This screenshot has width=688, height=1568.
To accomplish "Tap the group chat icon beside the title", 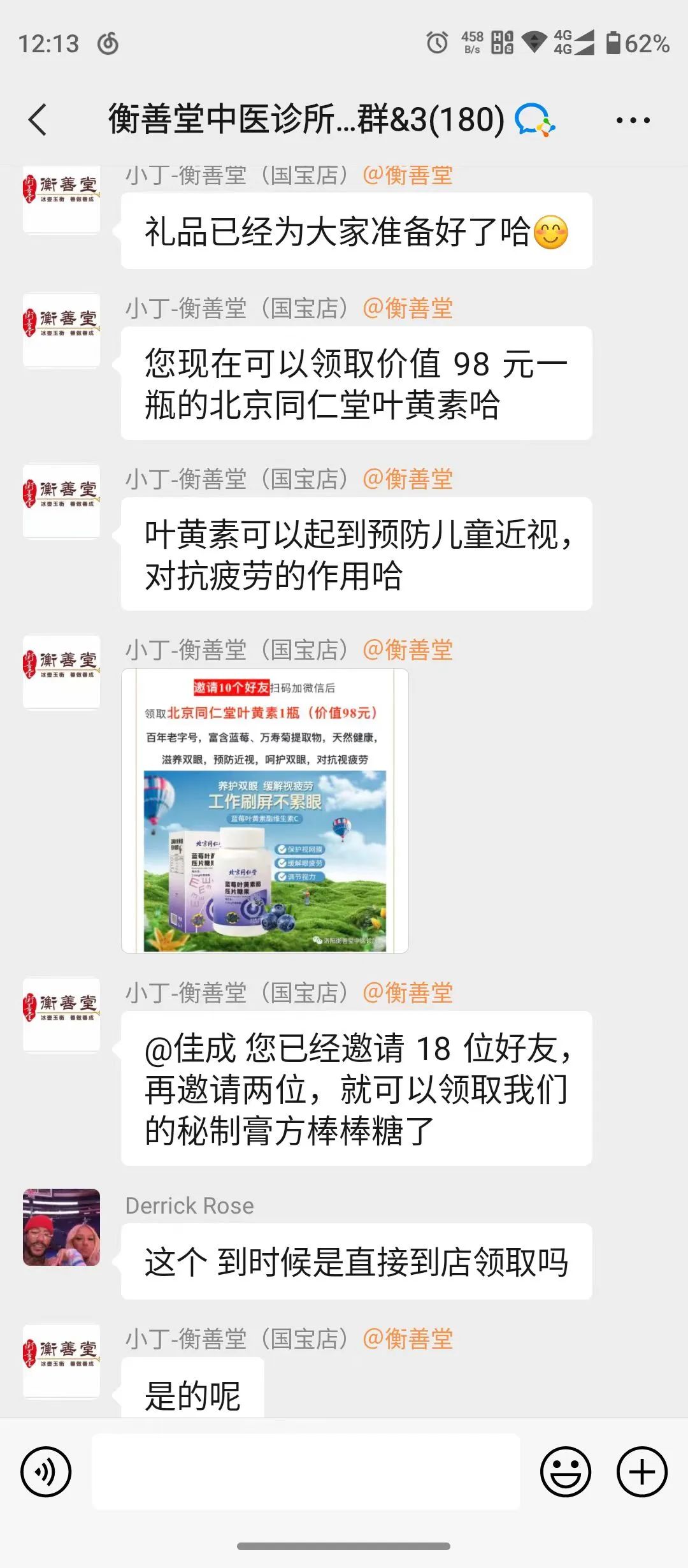I will [x=534, y=120].
